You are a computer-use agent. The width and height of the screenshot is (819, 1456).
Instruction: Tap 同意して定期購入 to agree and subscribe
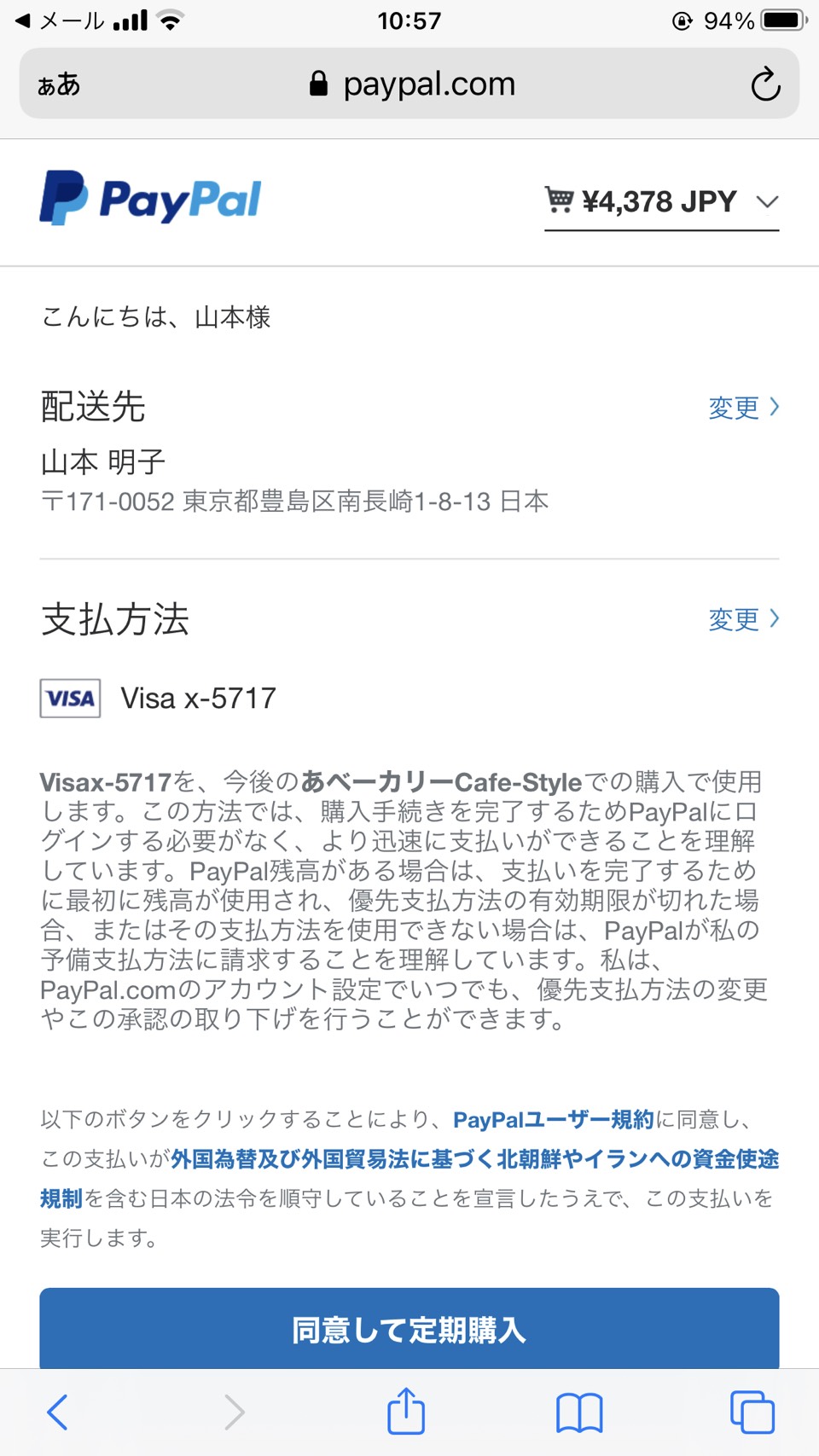409,1329
